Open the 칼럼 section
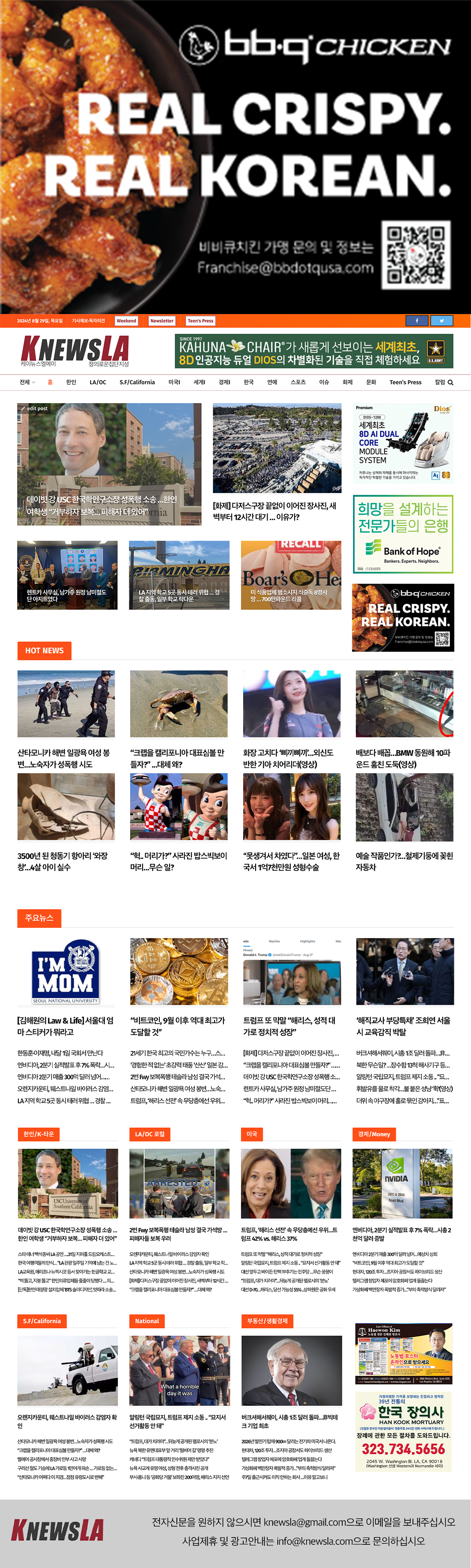Screen dimensions: 471x1568 coord(440,382)
